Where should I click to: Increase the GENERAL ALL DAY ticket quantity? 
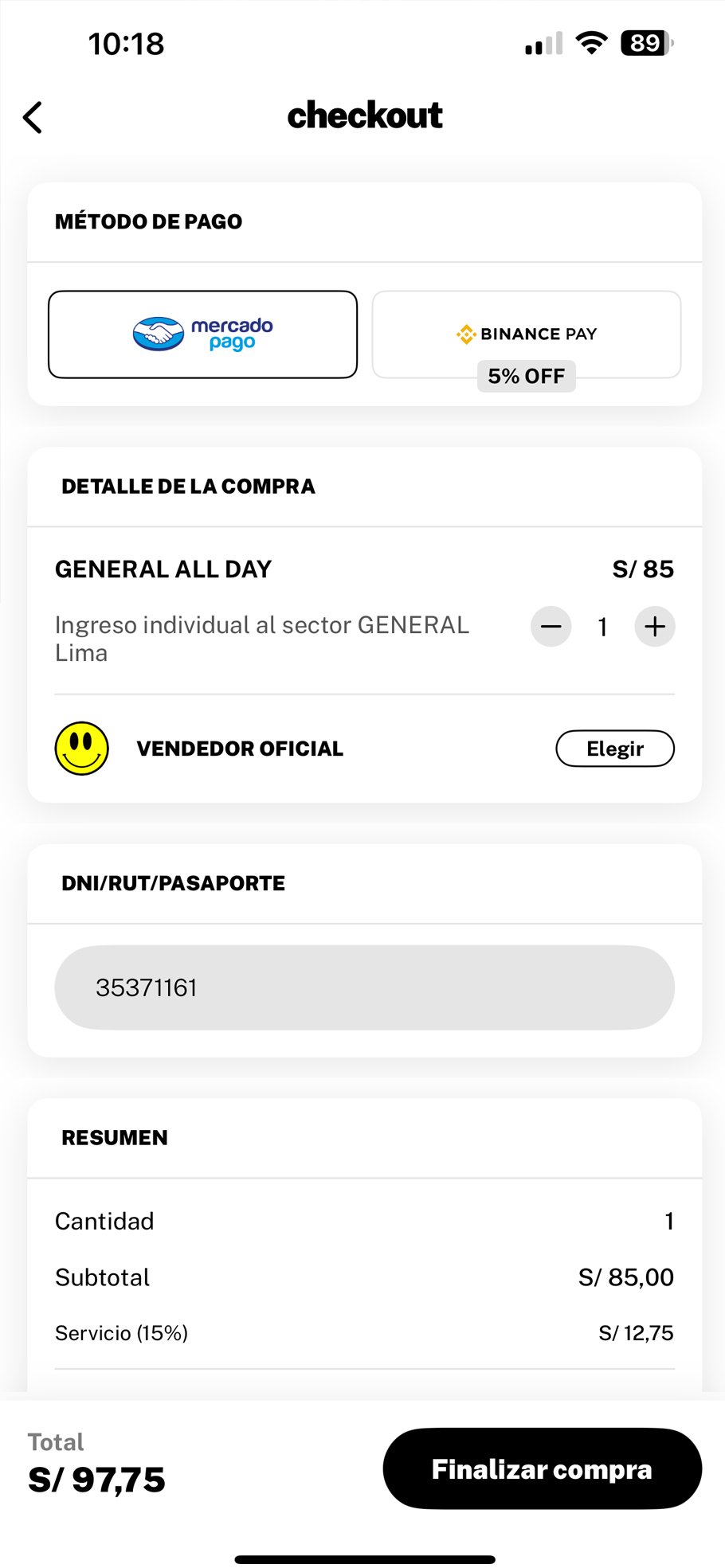(655, 627)
